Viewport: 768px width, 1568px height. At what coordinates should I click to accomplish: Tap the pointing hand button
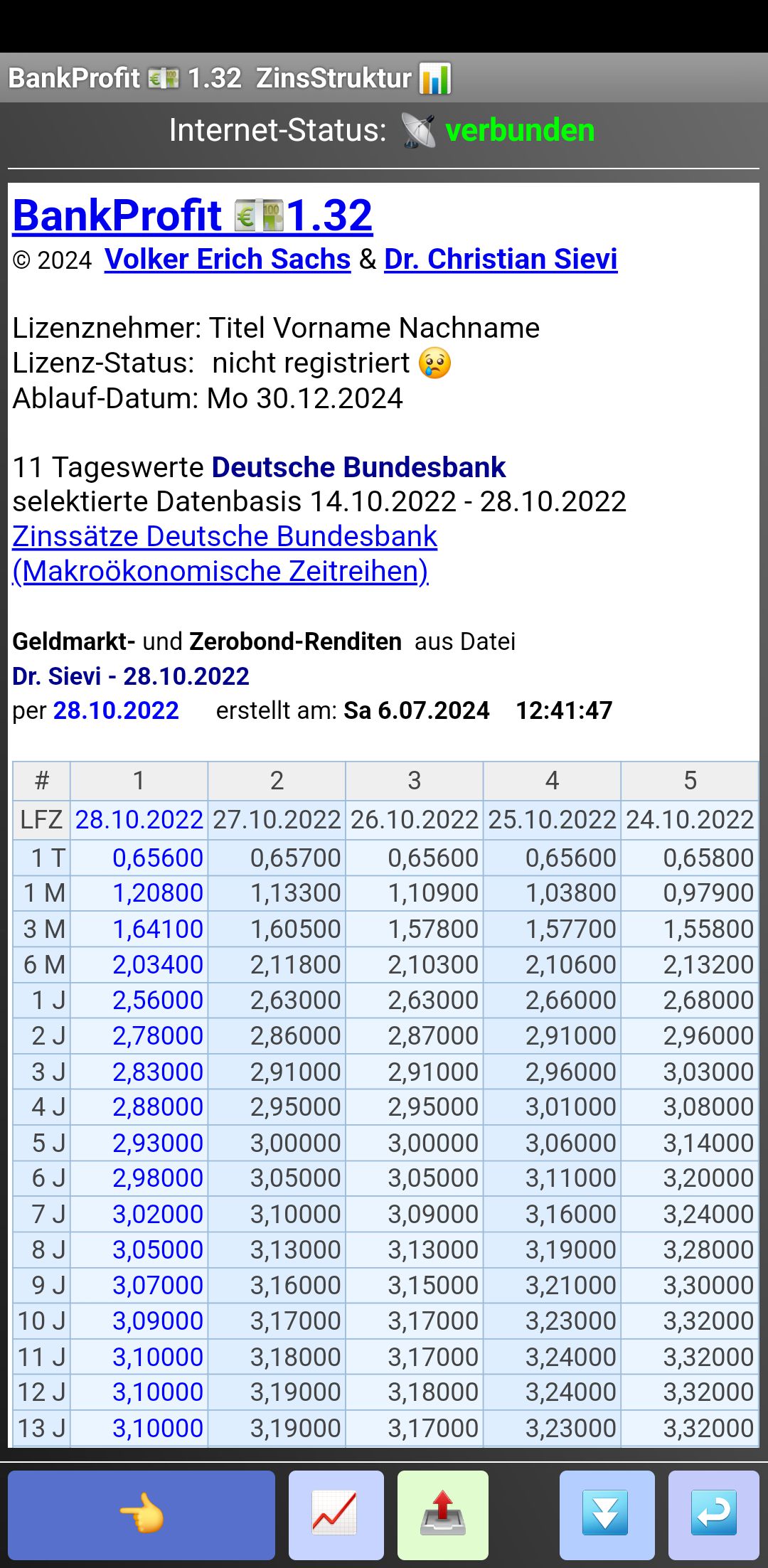[142, 1515]
